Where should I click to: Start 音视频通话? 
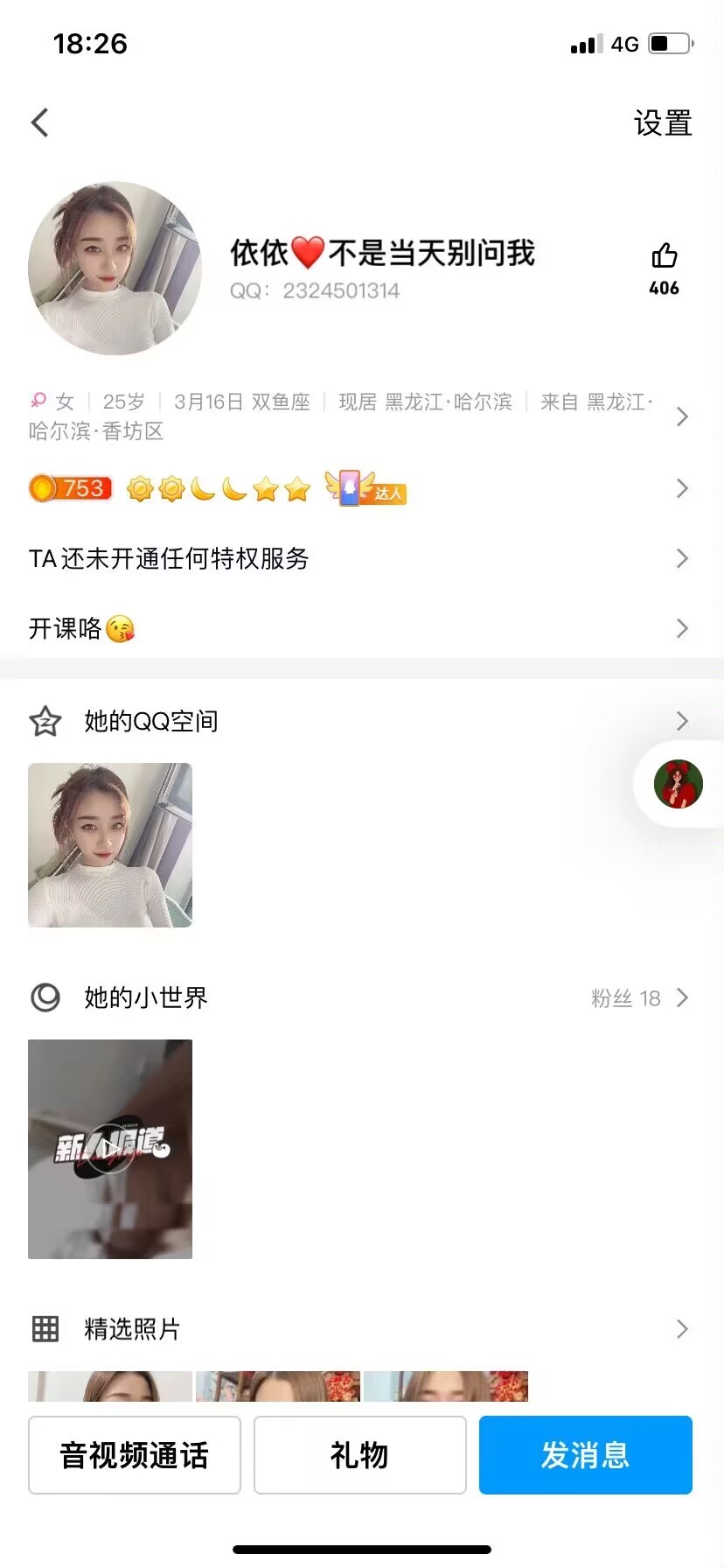pos(135,1455)
